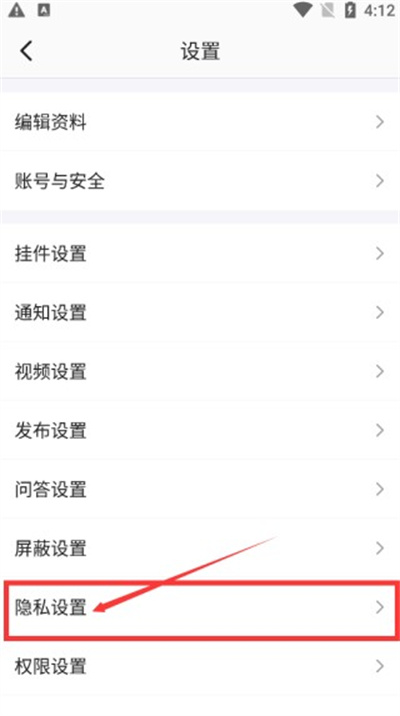Open 挂件设置
Screen dimensions: 400x716
point(200,253)
